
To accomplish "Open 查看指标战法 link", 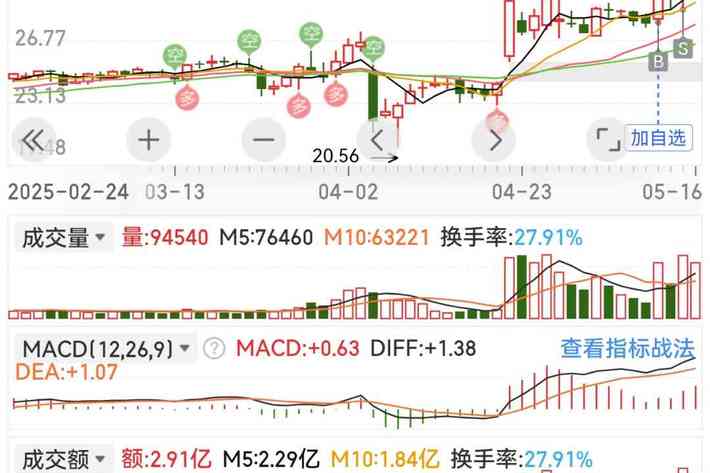I will coord(627,349).
